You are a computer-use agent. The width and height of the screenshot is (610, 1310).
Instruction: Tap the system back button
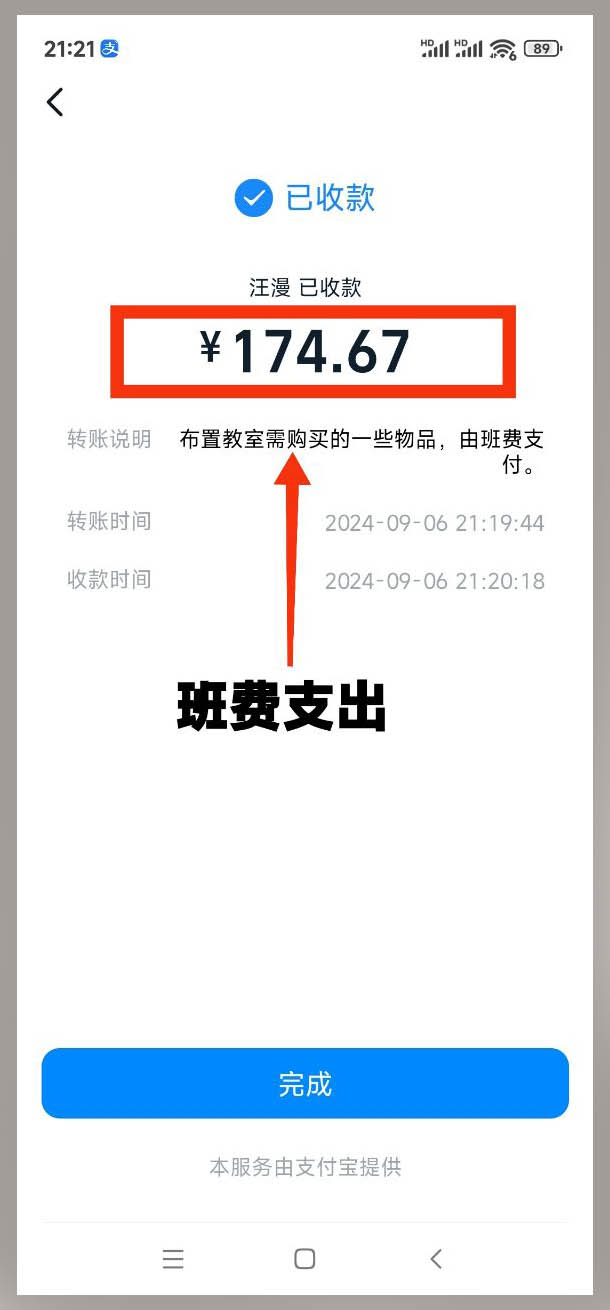(x=436, y=1259)
